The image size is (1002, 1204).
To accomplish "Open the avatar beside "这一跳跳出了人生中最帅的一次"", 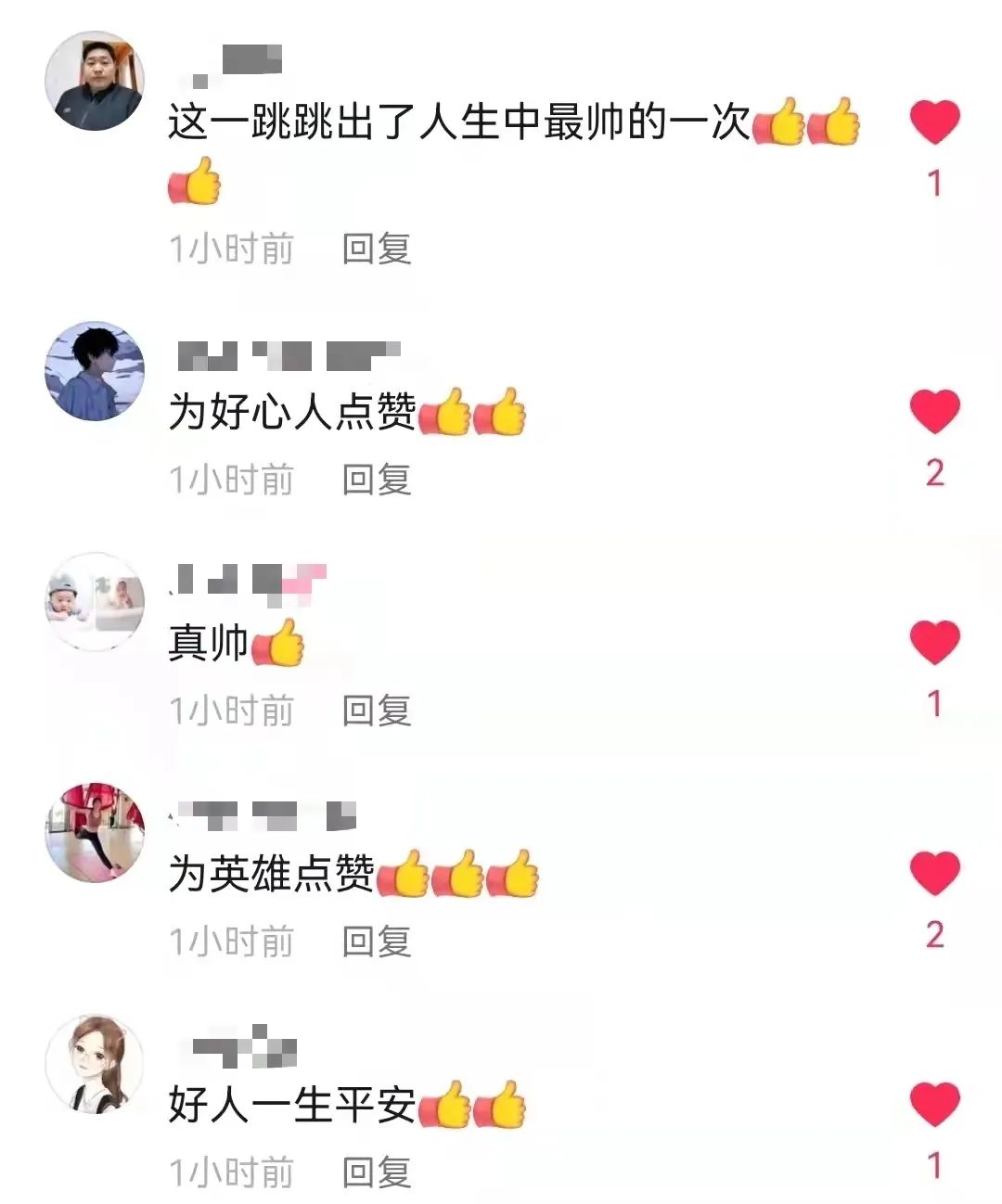I will 95,82.
